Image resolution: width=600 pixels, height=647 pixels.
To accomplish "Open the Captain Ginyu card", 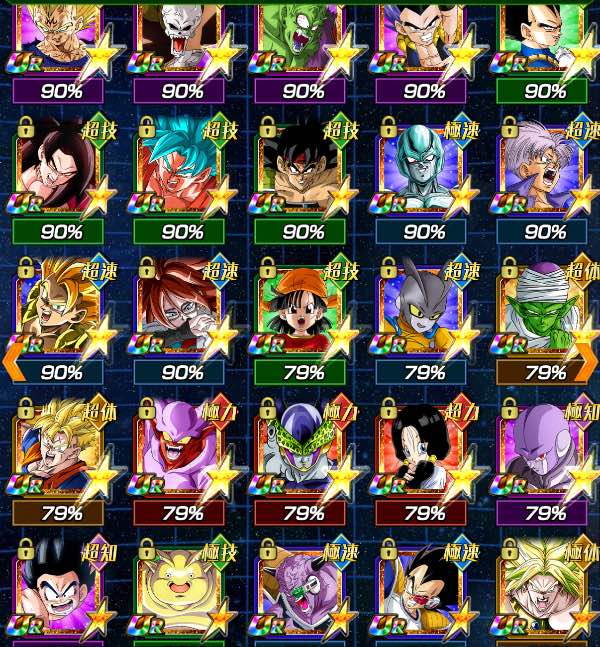I will 300,590.
